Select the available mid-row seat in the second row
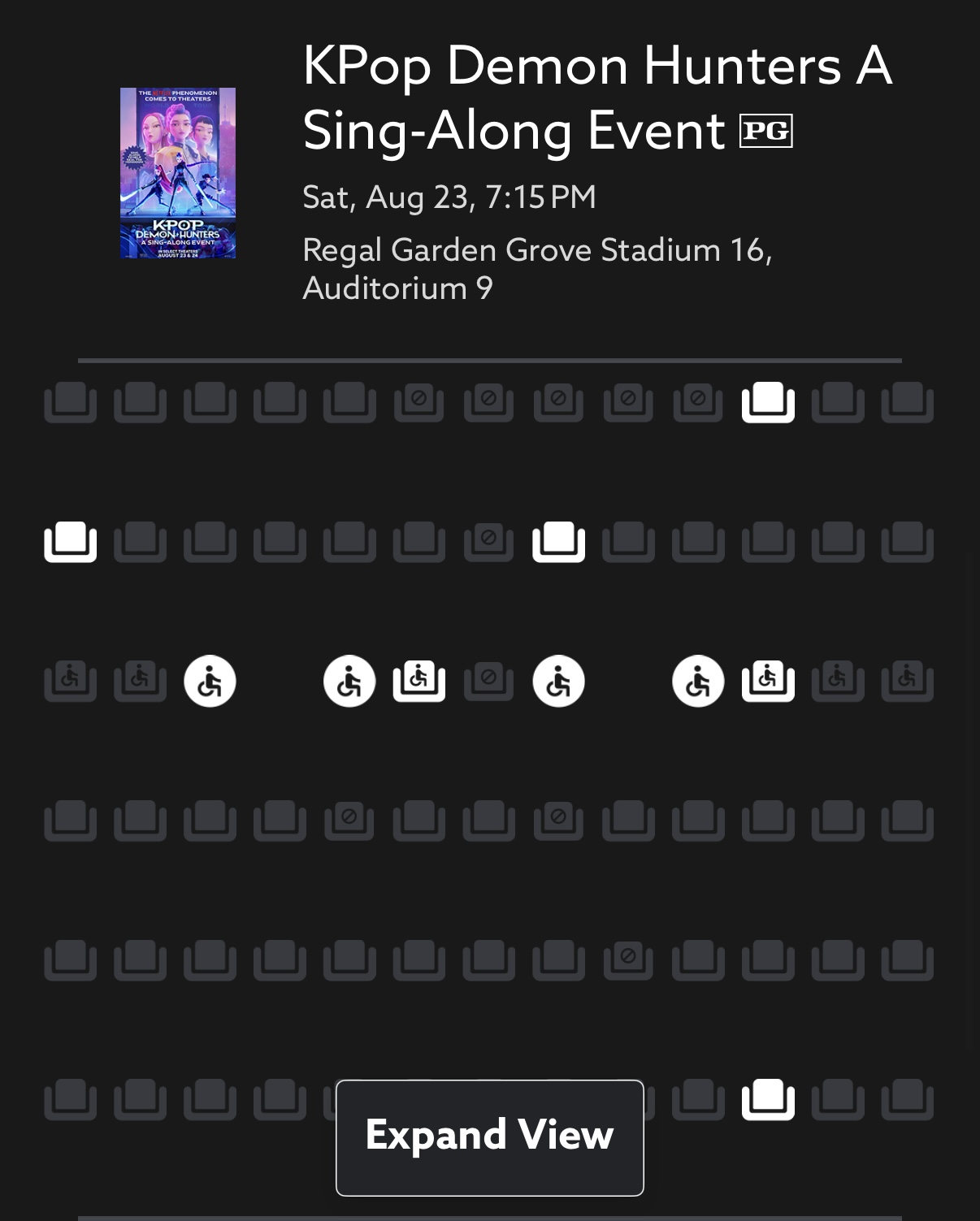Viewport: 980px width, 1221px height. point(558,542)
